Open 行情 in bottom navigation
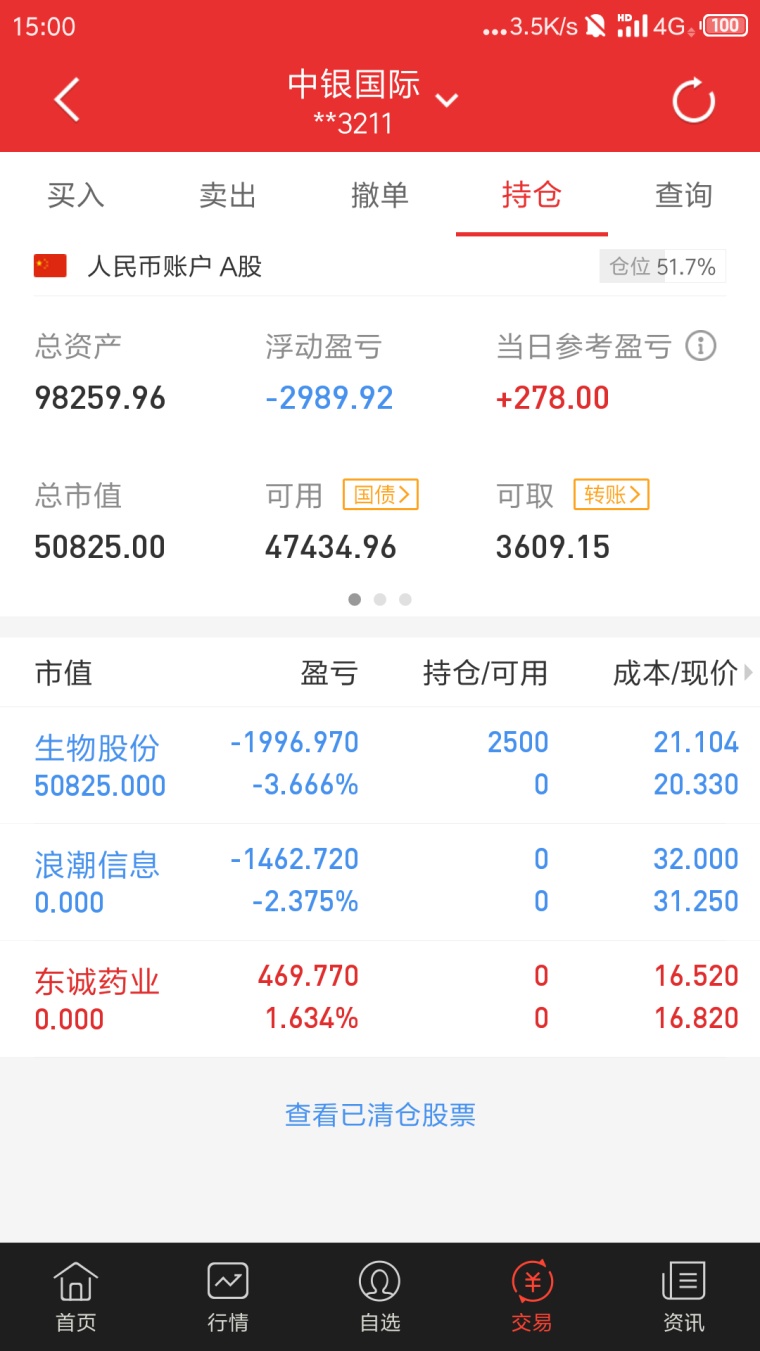Image resolution: width=760 pixels, height=1351 pixels. (x=228, y=1297)
